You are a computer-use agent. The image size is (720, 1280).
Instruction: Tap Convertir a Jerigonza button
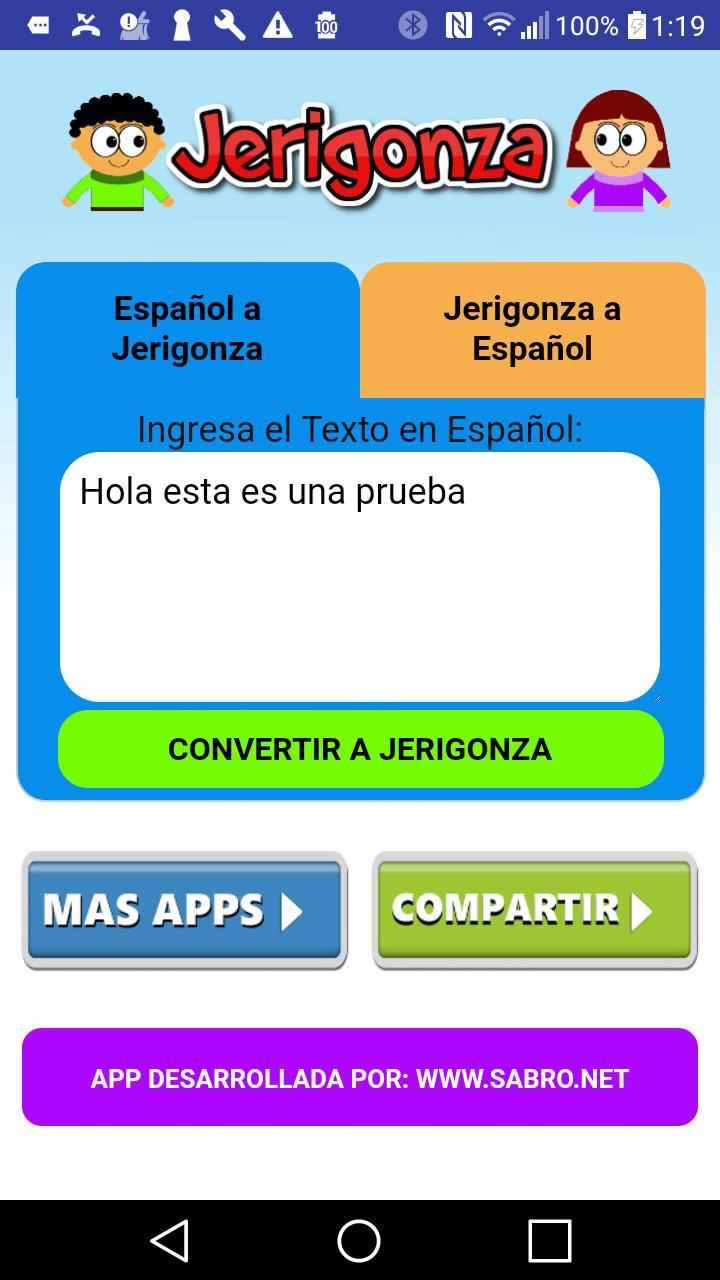pos(360,749)
